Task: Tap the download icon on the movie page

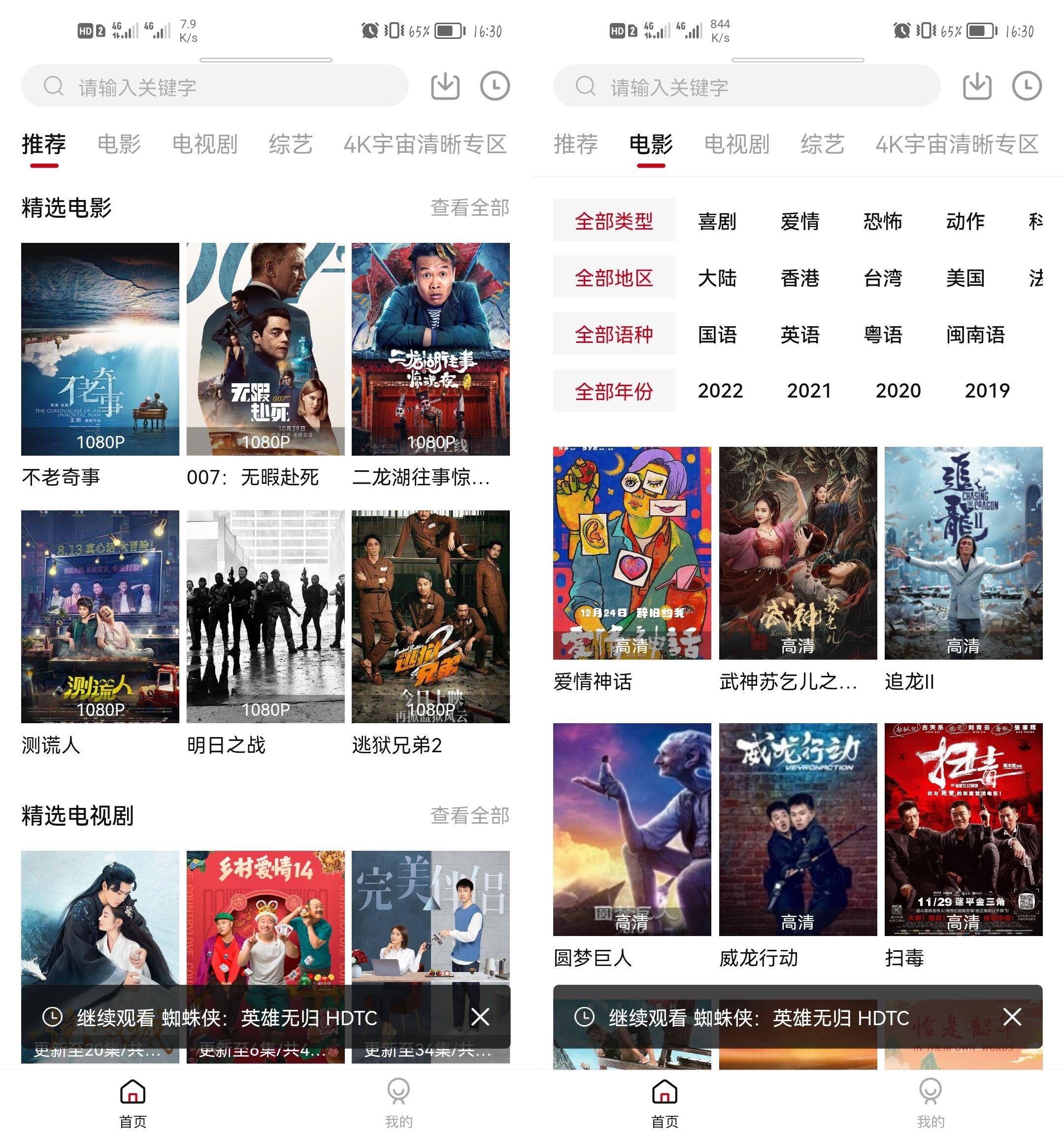Action: pos(977,86)
